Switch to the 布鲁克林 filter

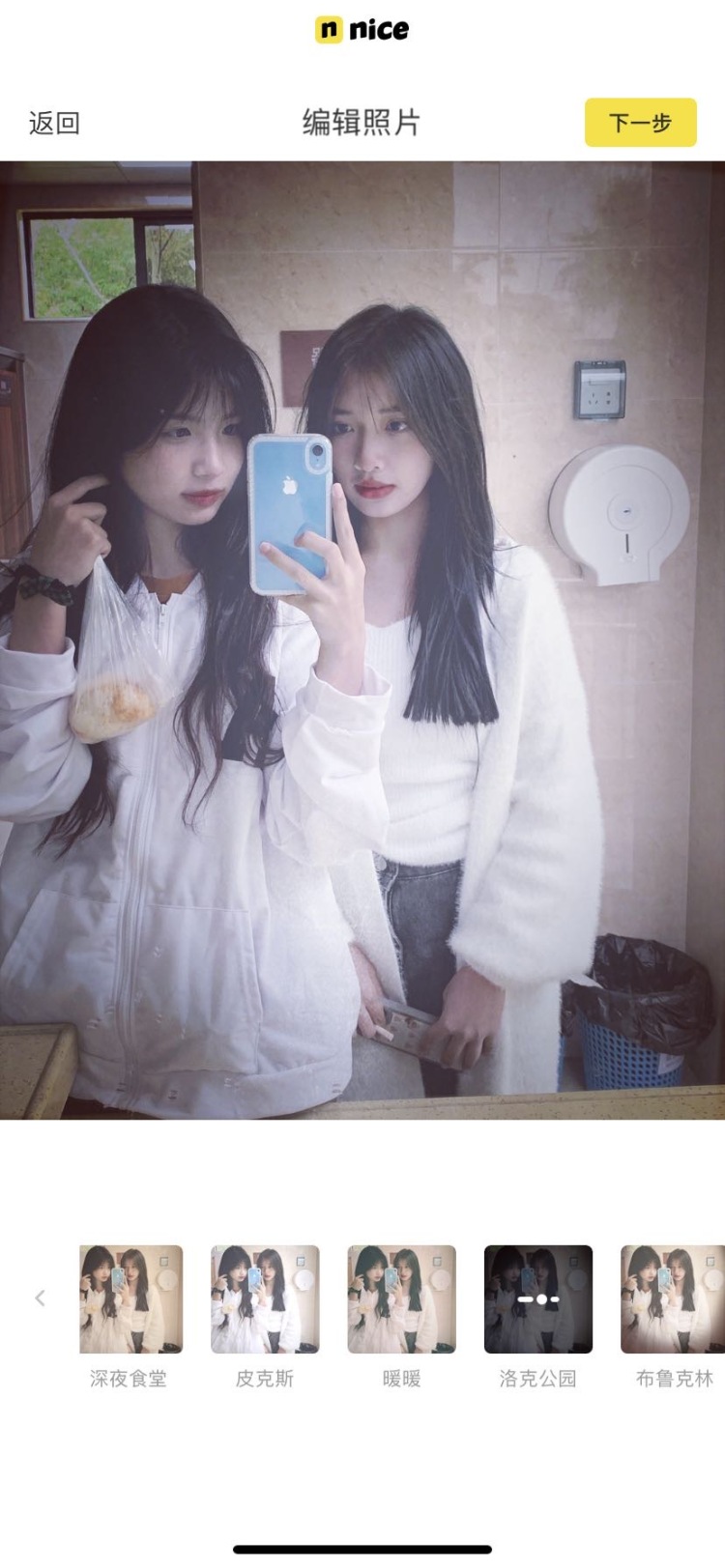point(673,1298)
